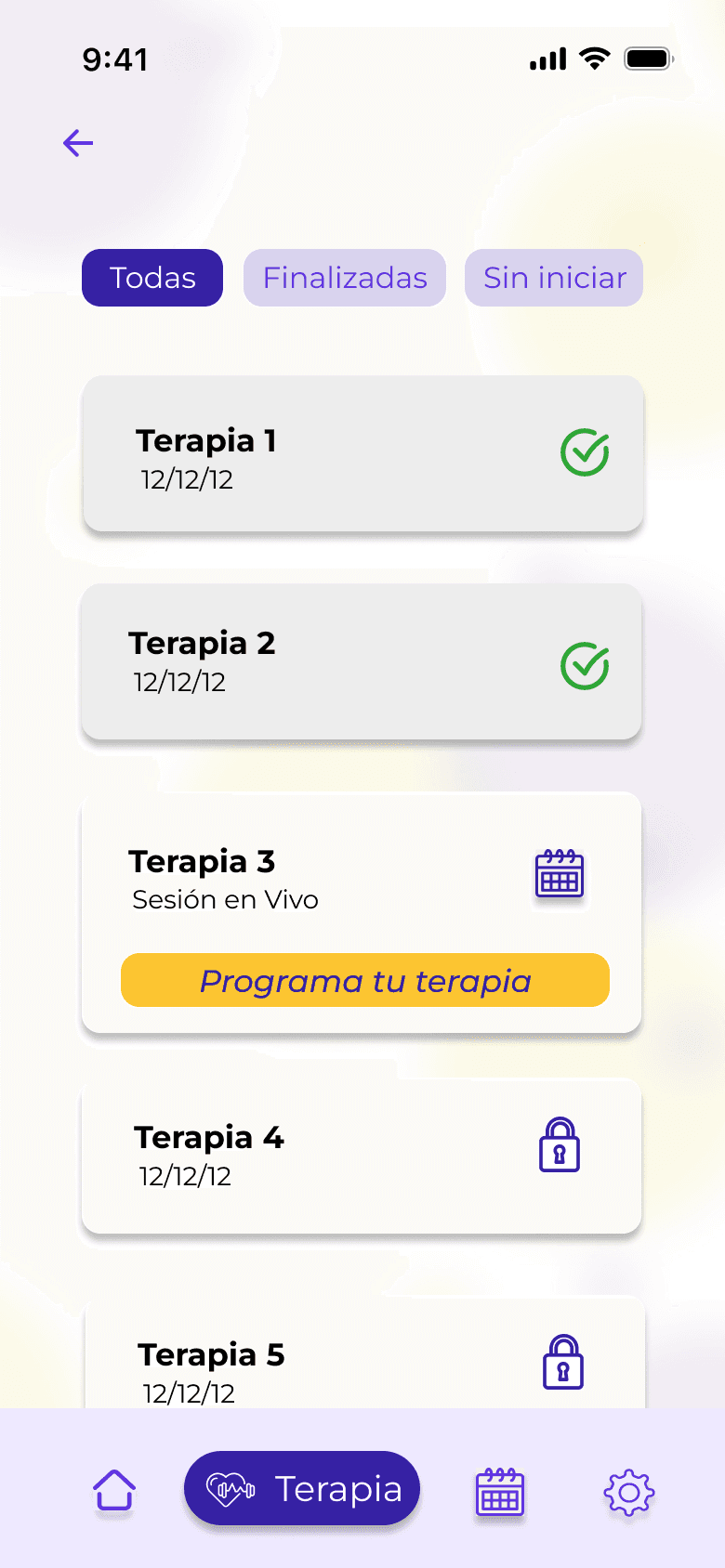Click the green checkmark on Terapia 1
The image size is (725, 1568).
[x=585, y=453]
